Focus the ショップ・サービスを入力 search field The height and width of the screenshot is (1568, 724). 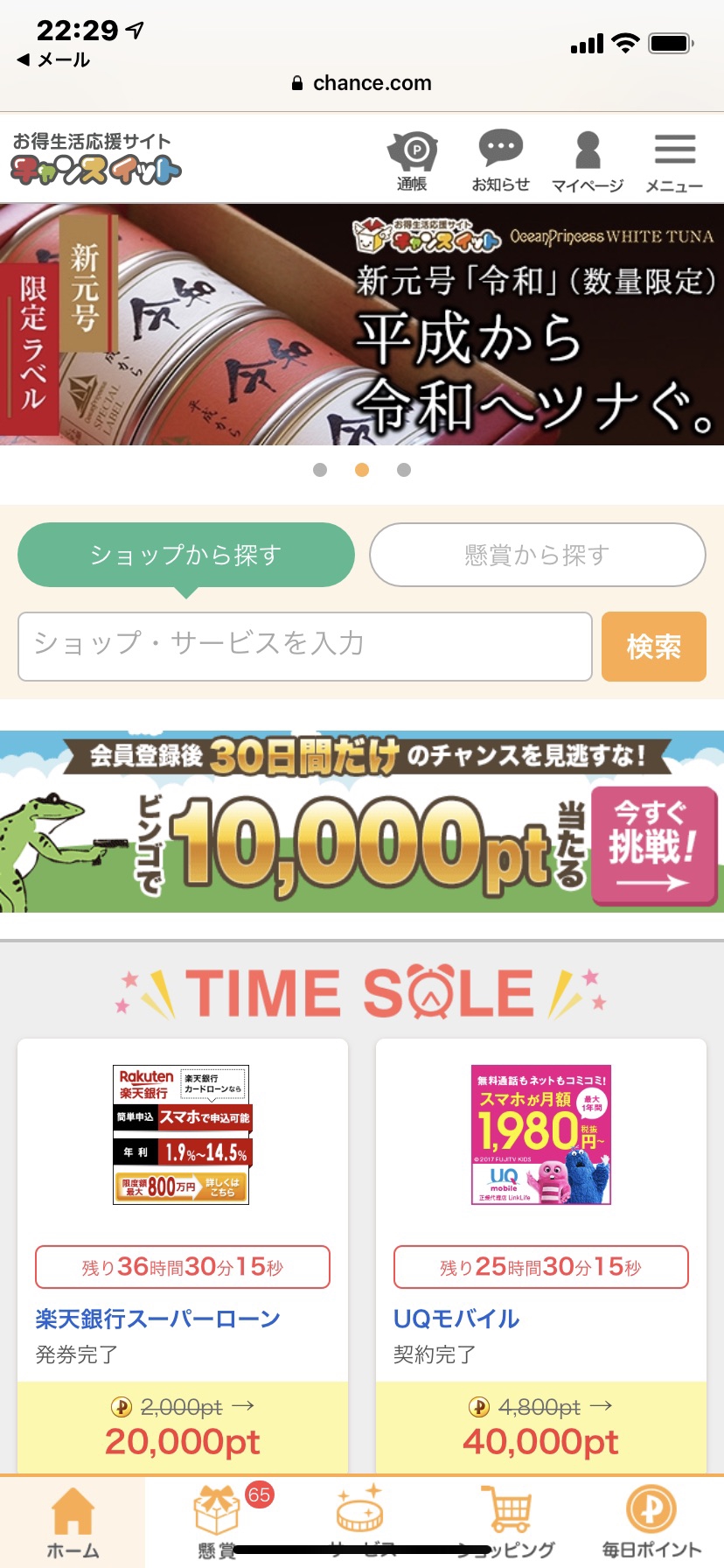click(x=305, y=647)
